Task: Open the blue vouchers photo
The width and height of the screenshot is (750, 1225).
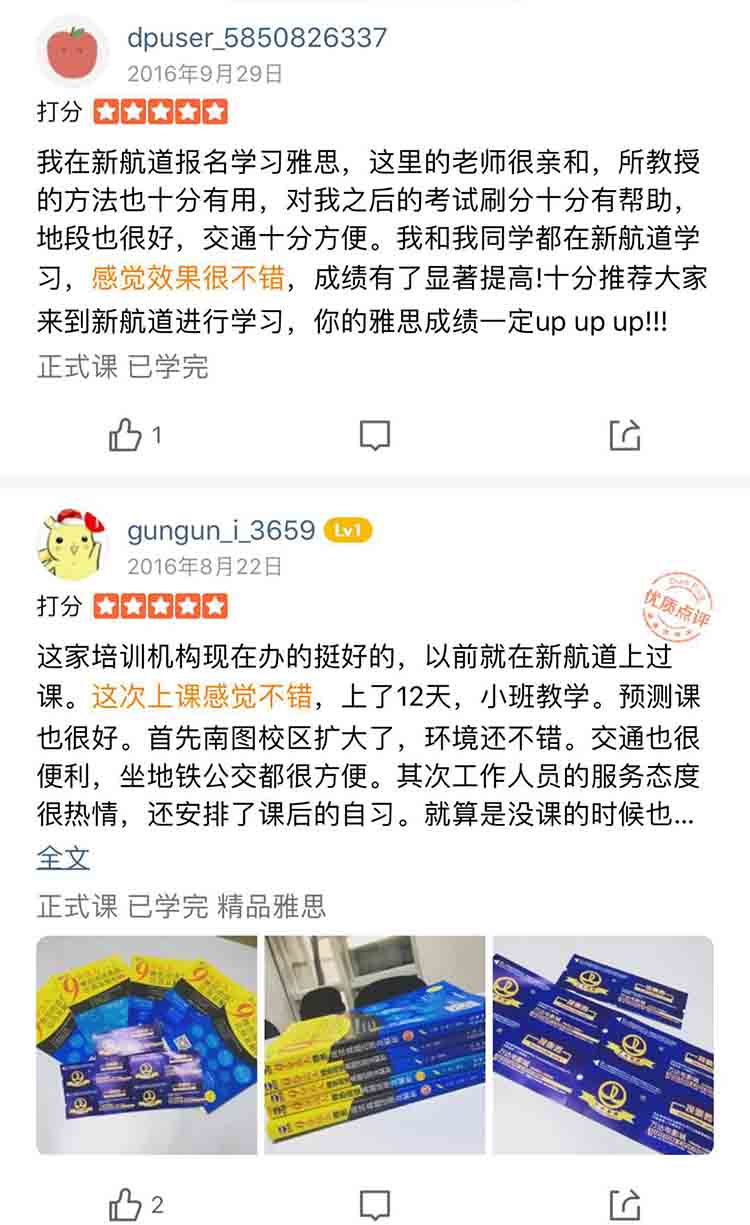Action: tap(603, 1045)
